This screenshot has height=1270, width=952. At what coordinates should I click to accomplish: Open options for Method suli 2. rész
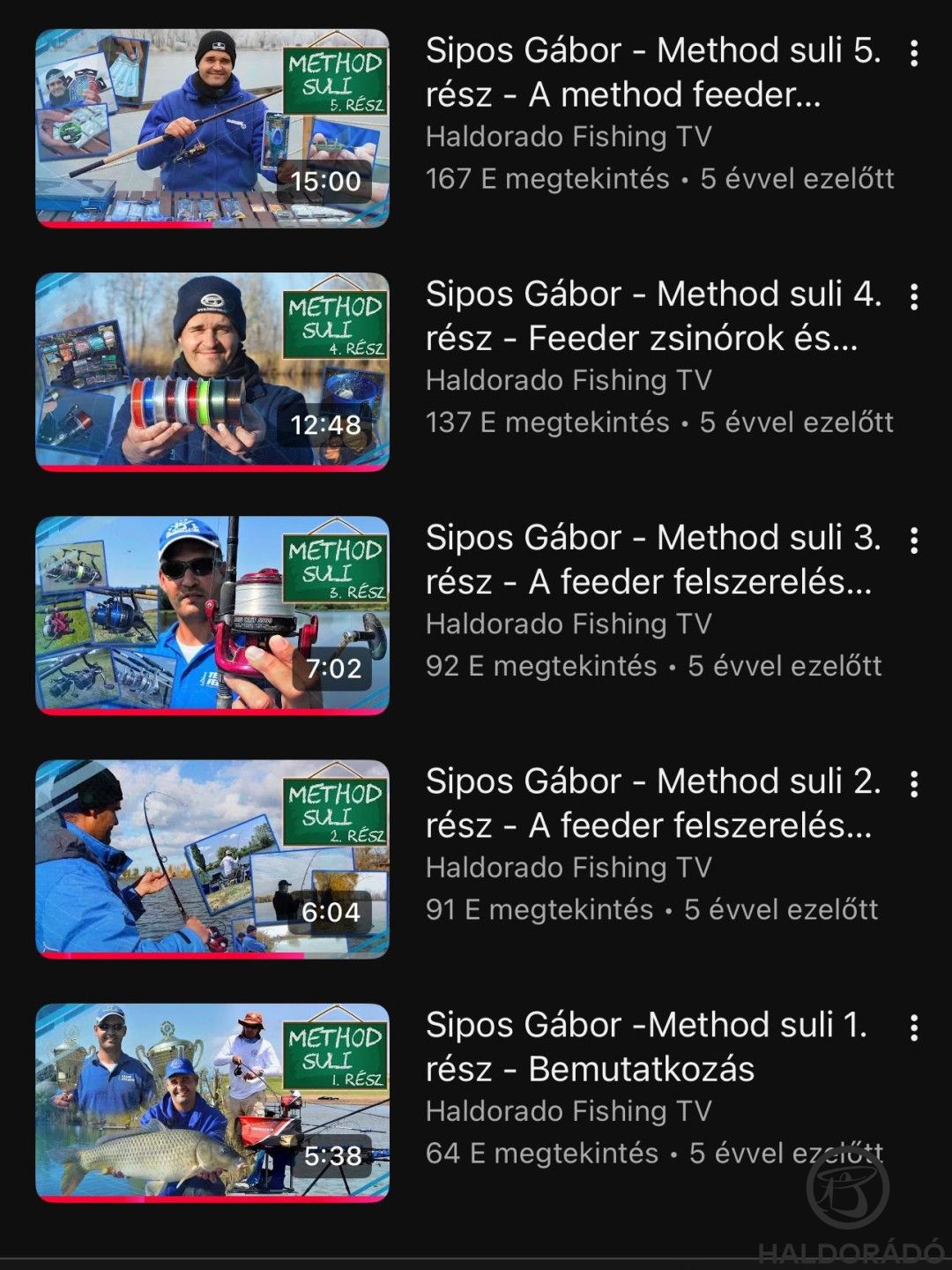[914, 784]
